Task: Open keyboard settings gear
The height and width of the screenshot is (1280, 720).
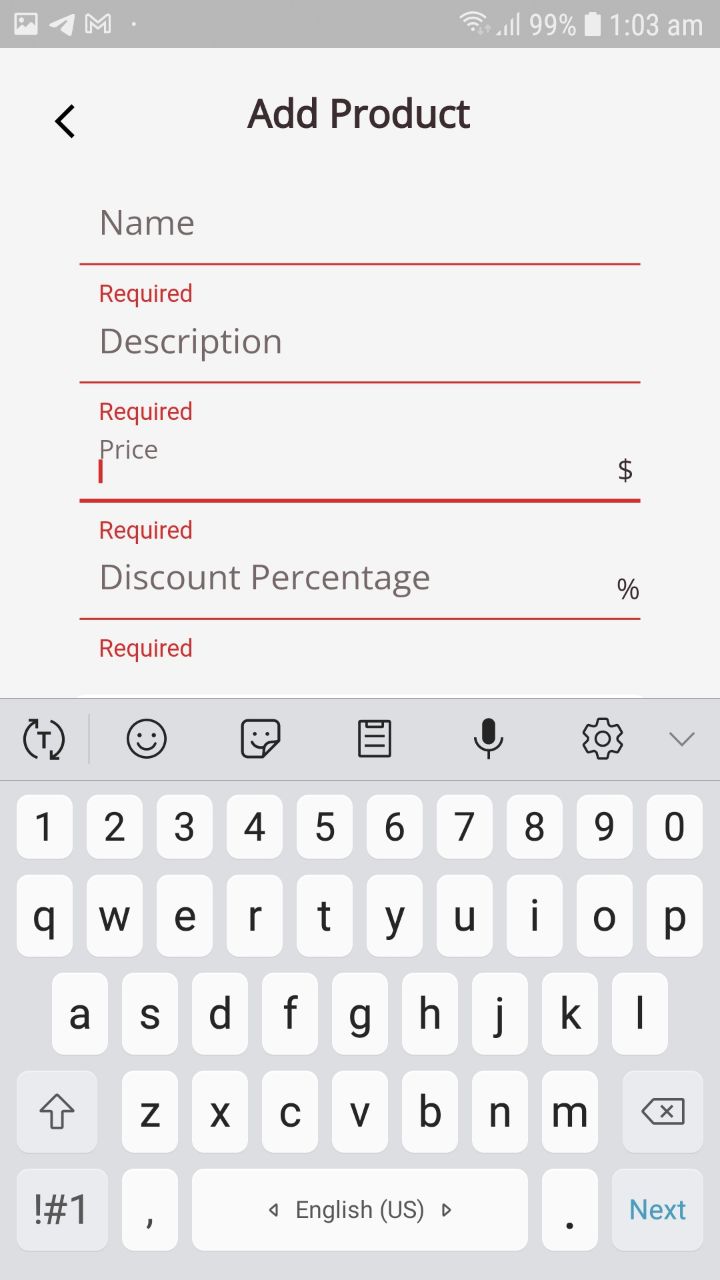Action: click(x=602, y=739)
